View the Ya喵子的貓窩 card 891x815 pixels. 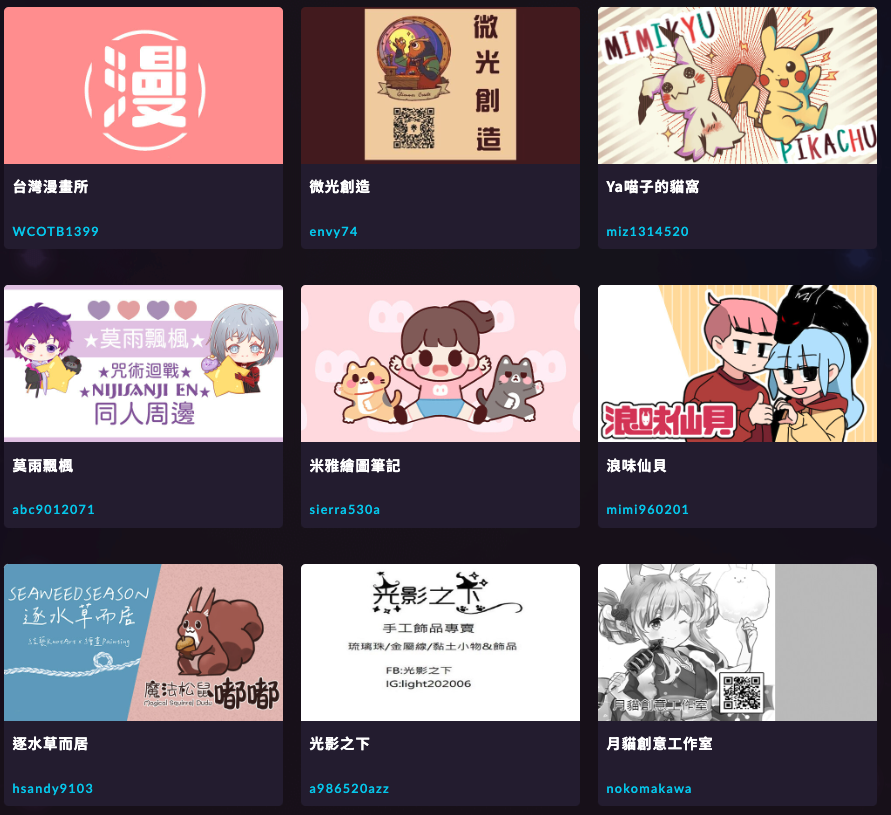[737, 86]
